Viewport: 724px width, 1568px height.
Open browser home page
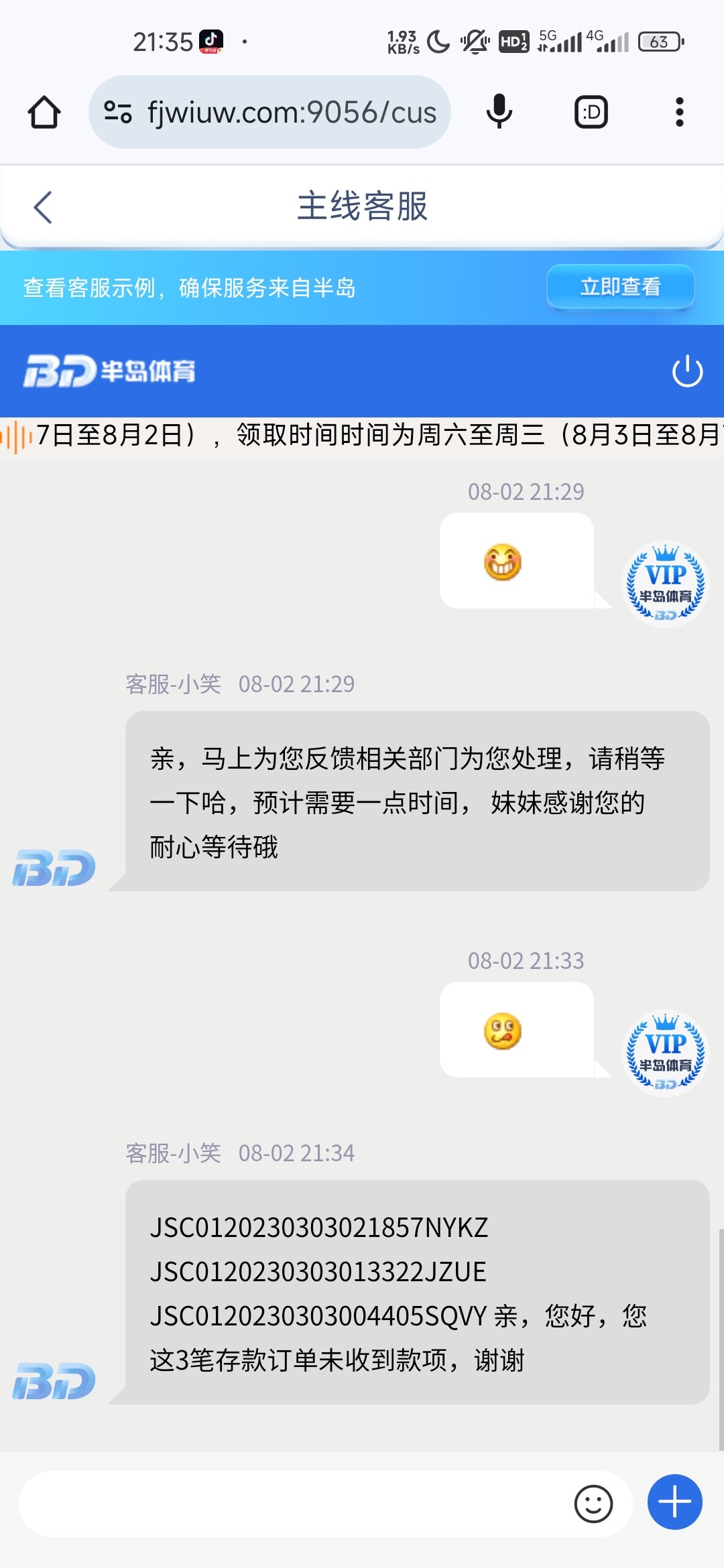tap(44, 112)
